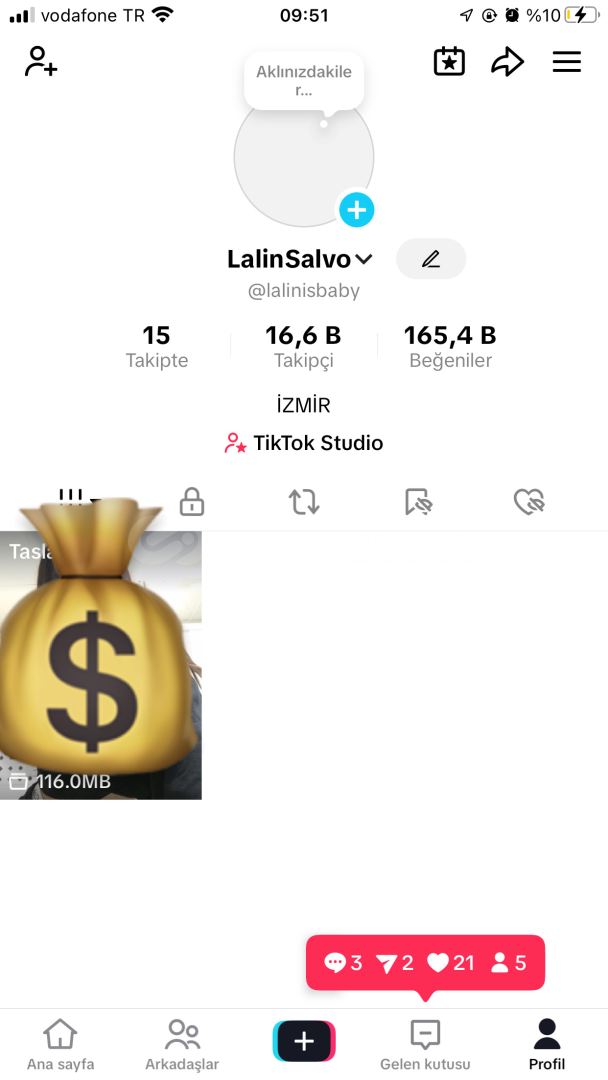Image resolution: width=608 pixels, height=1080 pixels.
Task: Open Gelen kutusu inbox
Action: click(425, 1044)
